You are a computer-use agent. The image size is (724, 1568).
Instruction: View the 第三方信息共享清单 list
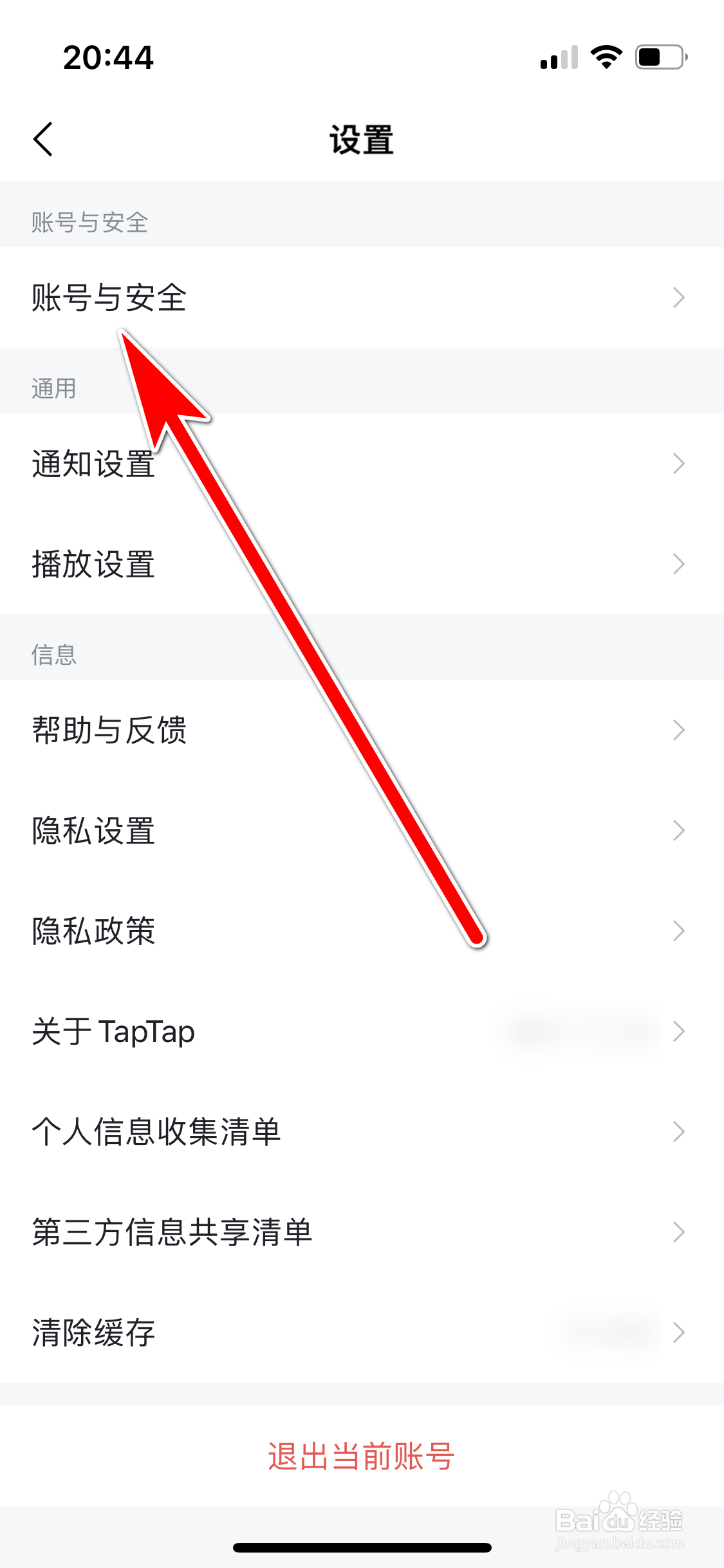[171, 1233]
